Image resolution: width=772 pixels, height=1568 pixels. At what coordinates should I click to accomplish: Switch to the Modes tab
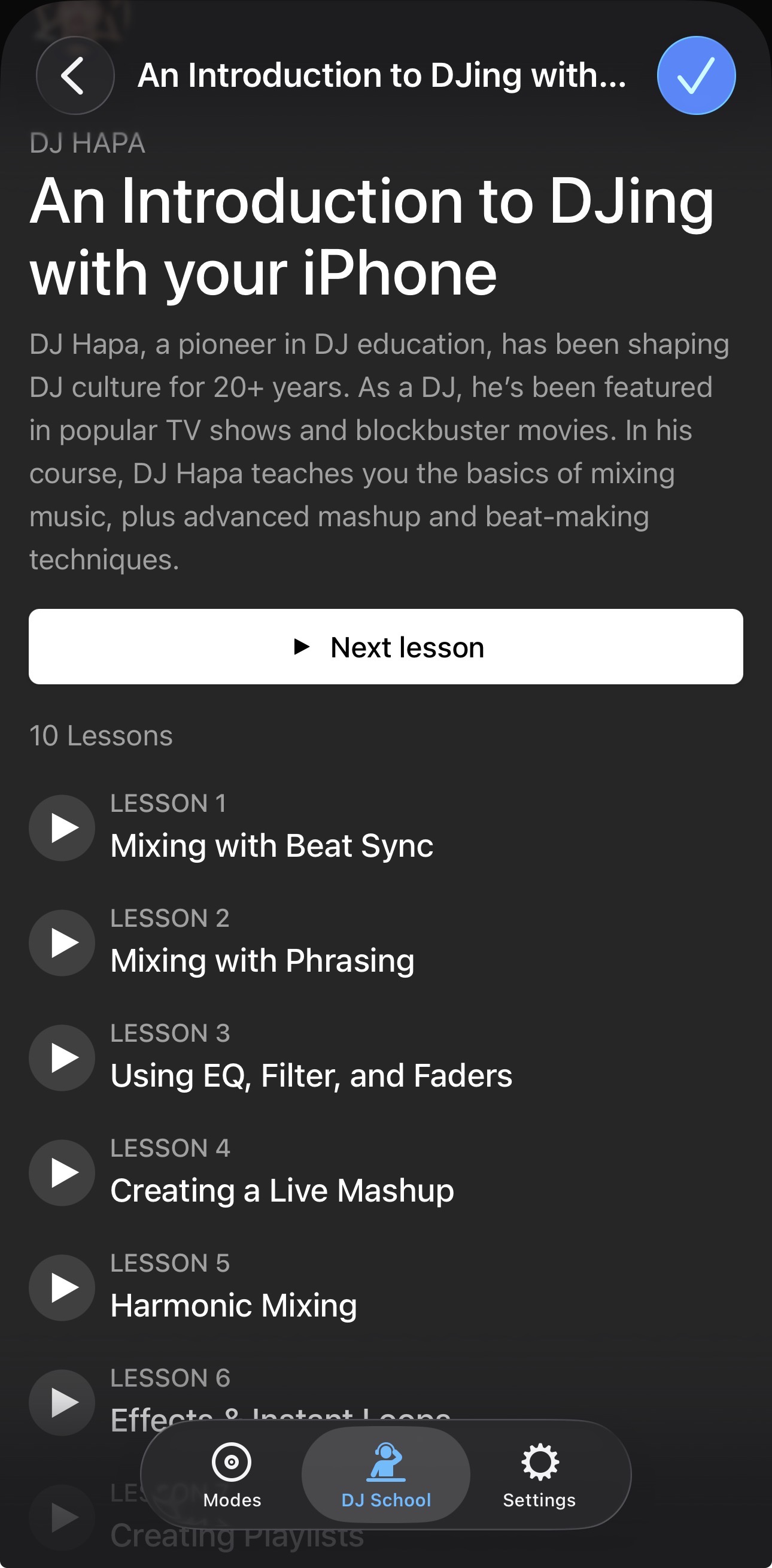point(232,1475)
